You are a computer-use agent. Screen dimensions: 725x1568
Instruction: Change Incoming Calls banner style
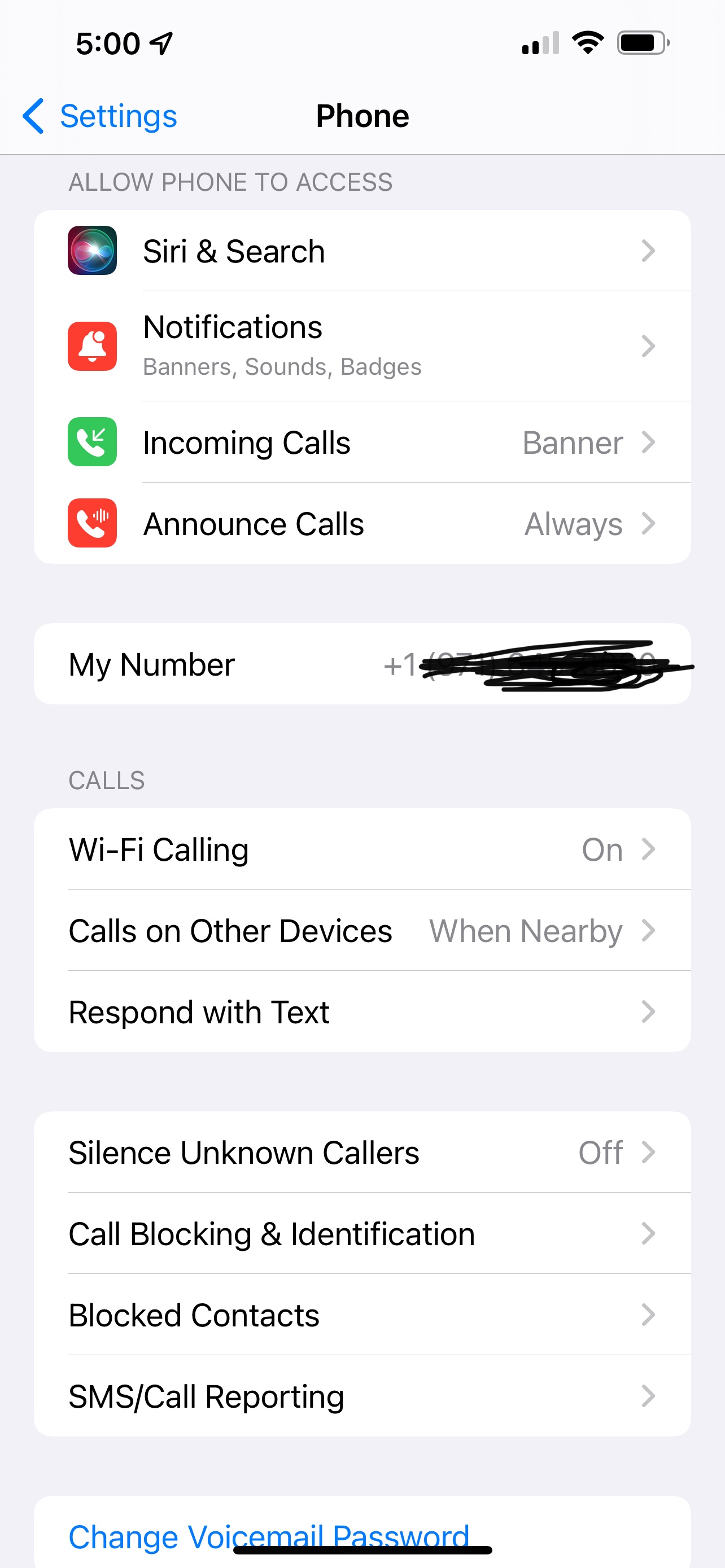(362, 442)
